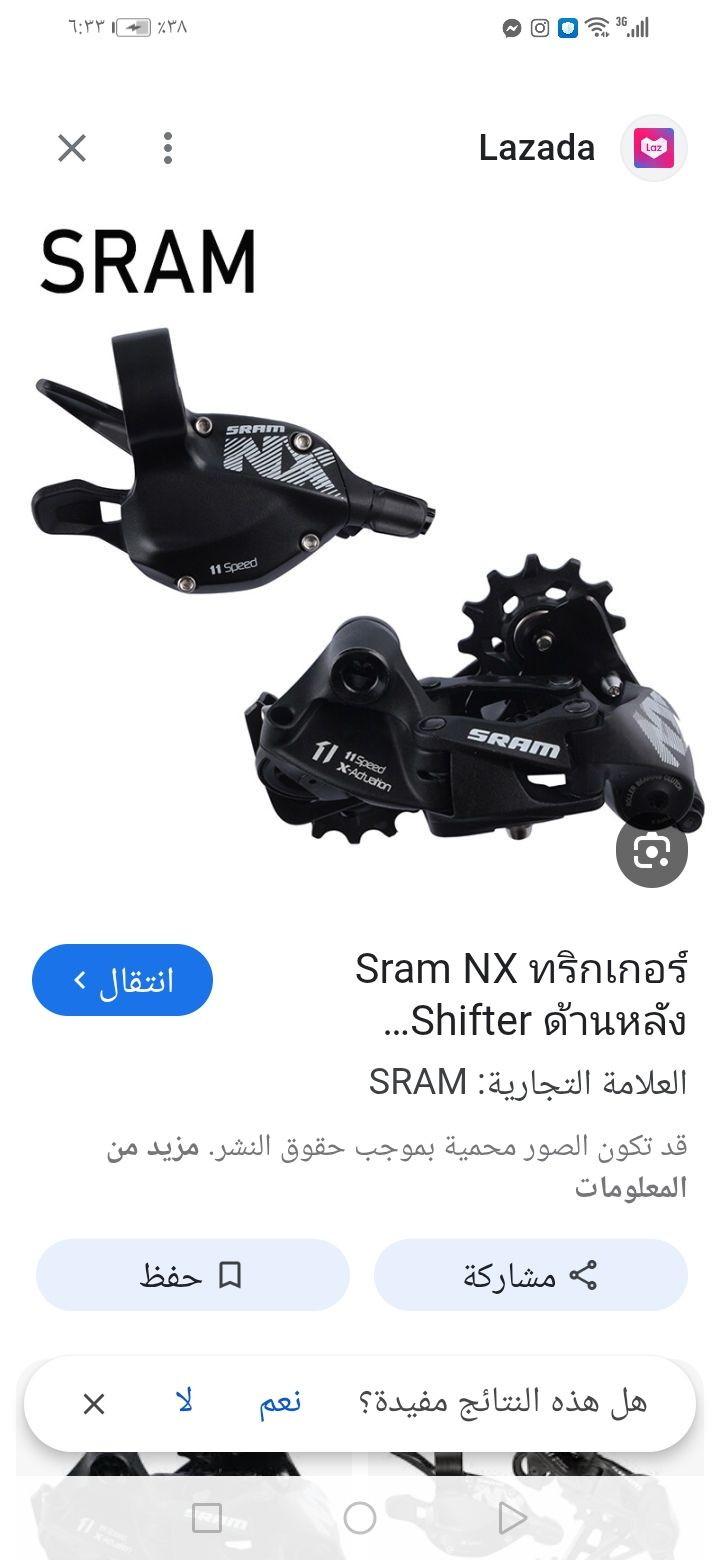Screen dimensions: 720x1560
Task: Open the Sram NX Shifter product title
Action: pyautogui.click(x=520, y=995)
